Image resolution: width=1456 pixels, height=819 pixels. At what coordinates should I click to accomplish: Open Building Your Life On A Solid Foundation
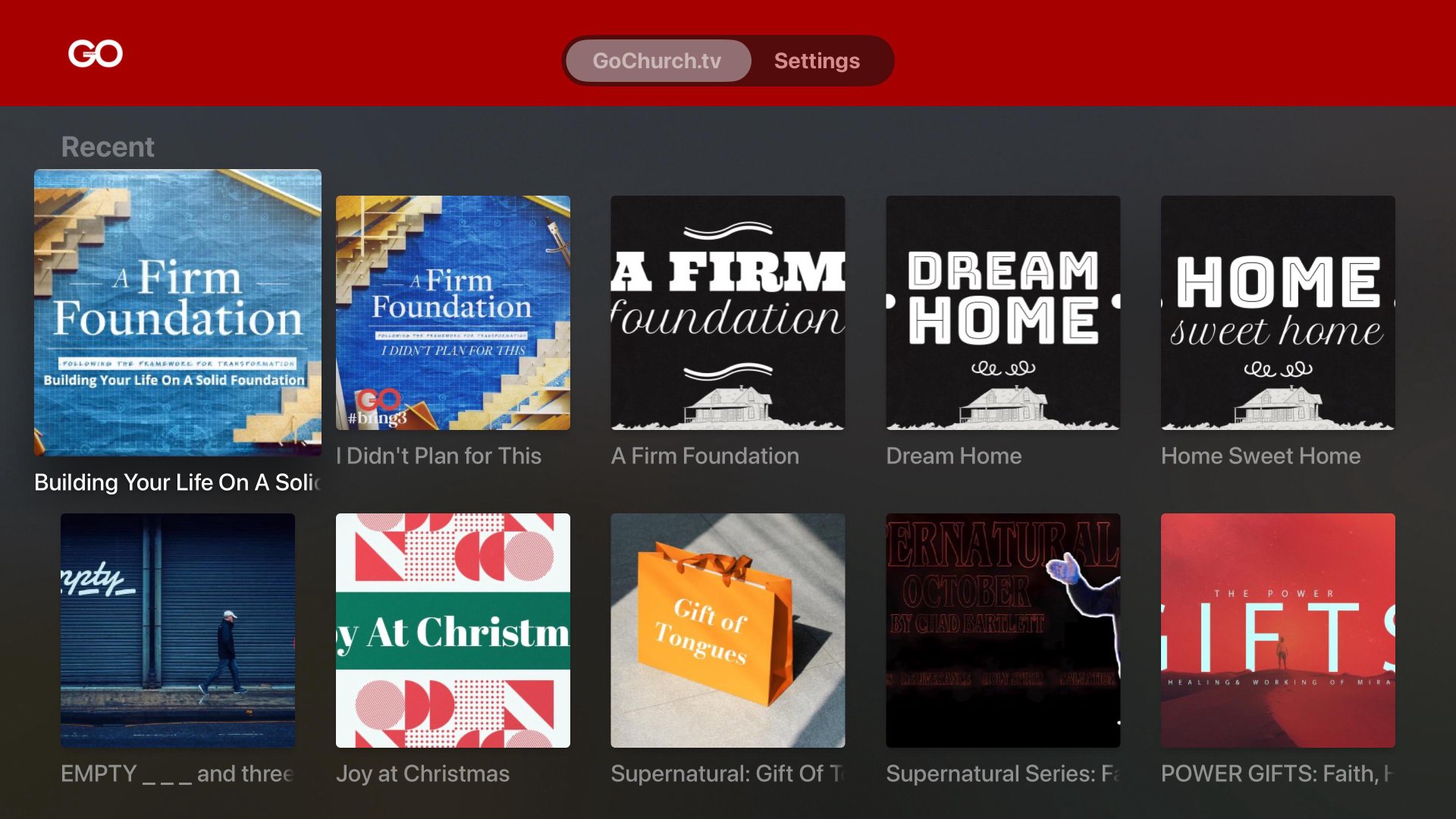tap(177, 312)
